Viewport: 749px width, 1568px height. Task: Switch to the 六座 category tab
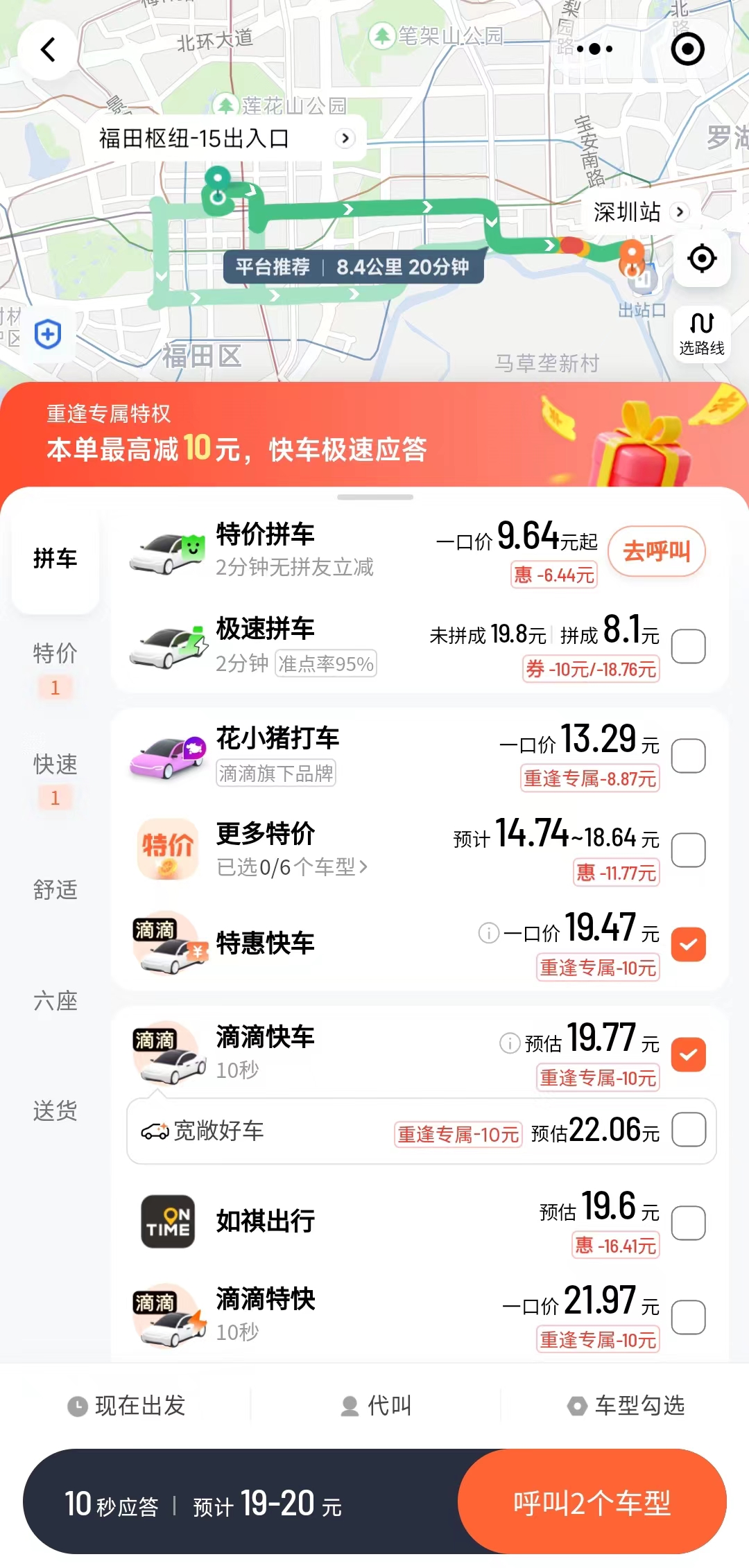coord(55,1001)
